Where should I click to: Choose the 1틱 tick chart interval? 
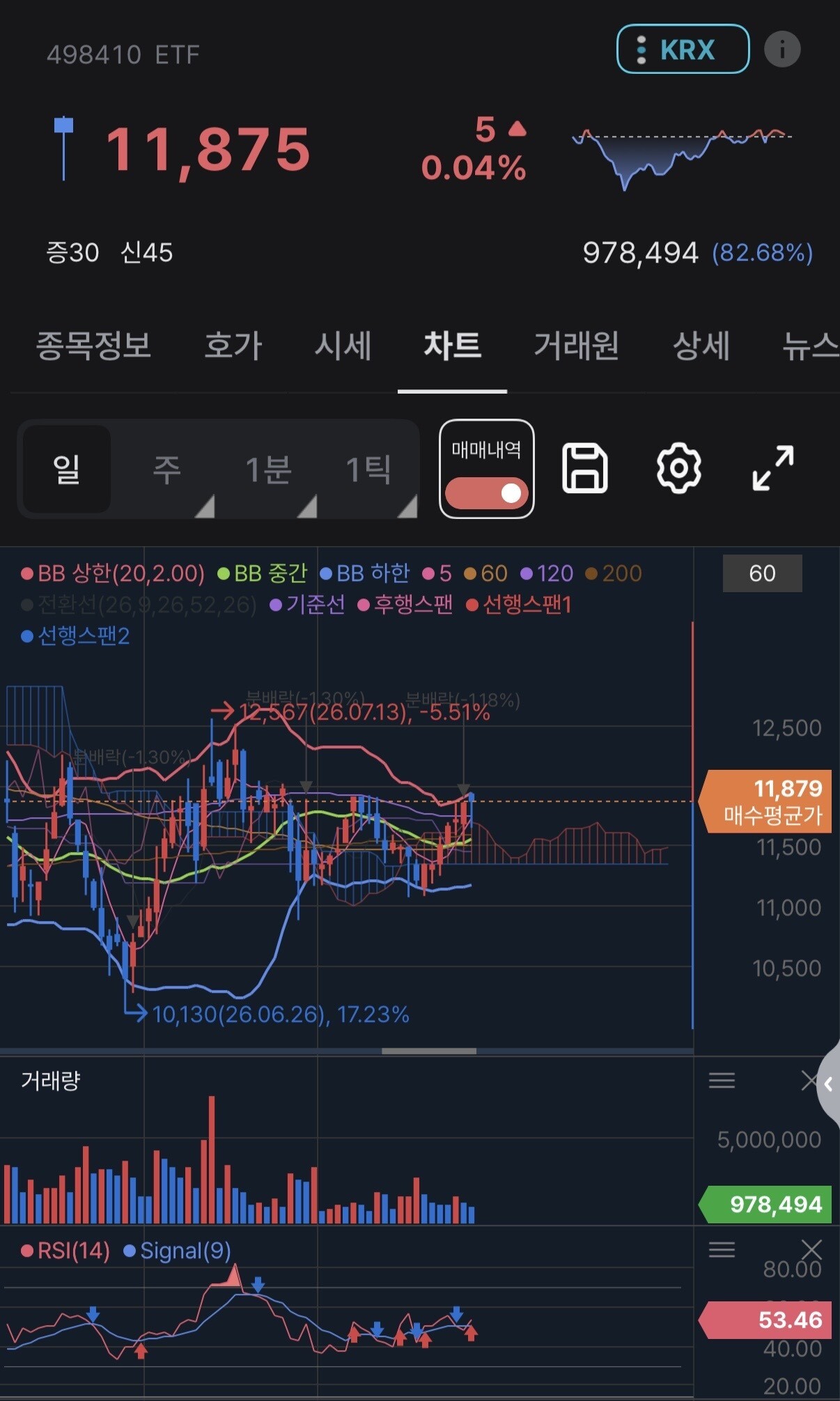[368, 469]
